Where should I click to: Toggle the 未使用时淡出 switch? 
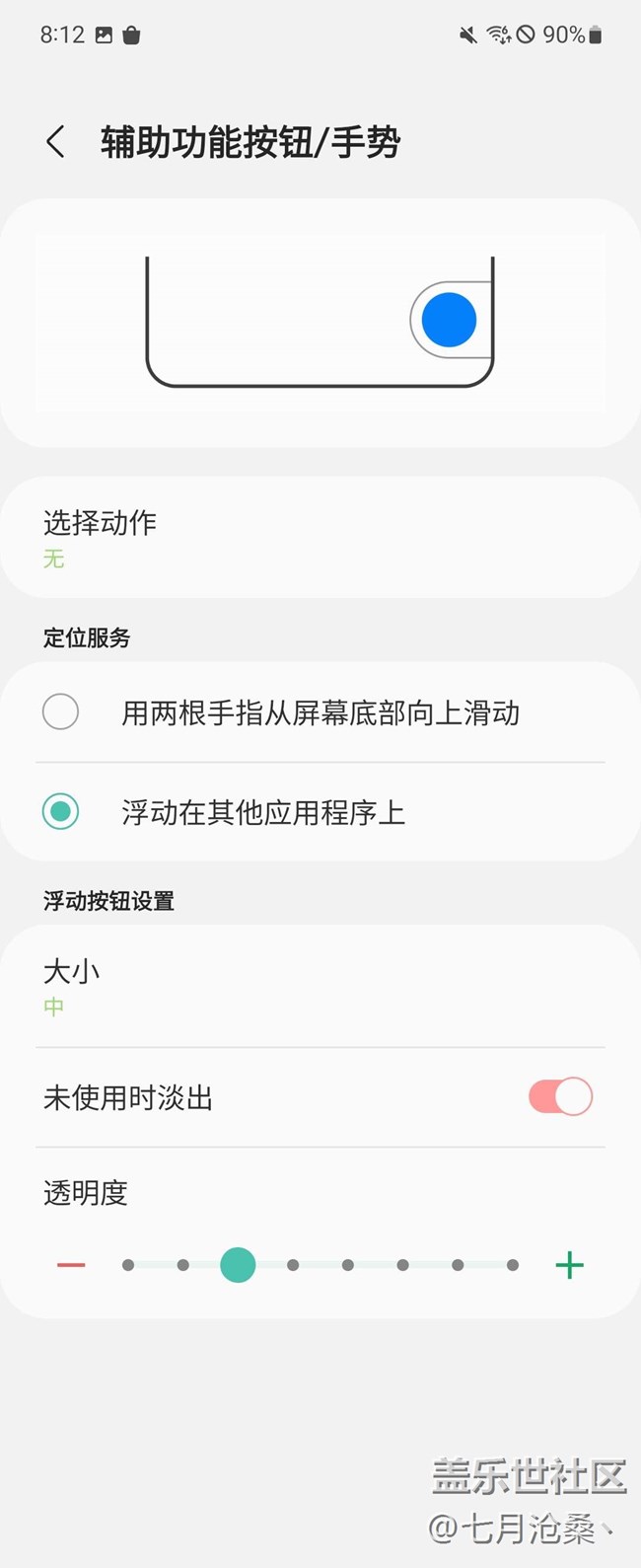560,1097
